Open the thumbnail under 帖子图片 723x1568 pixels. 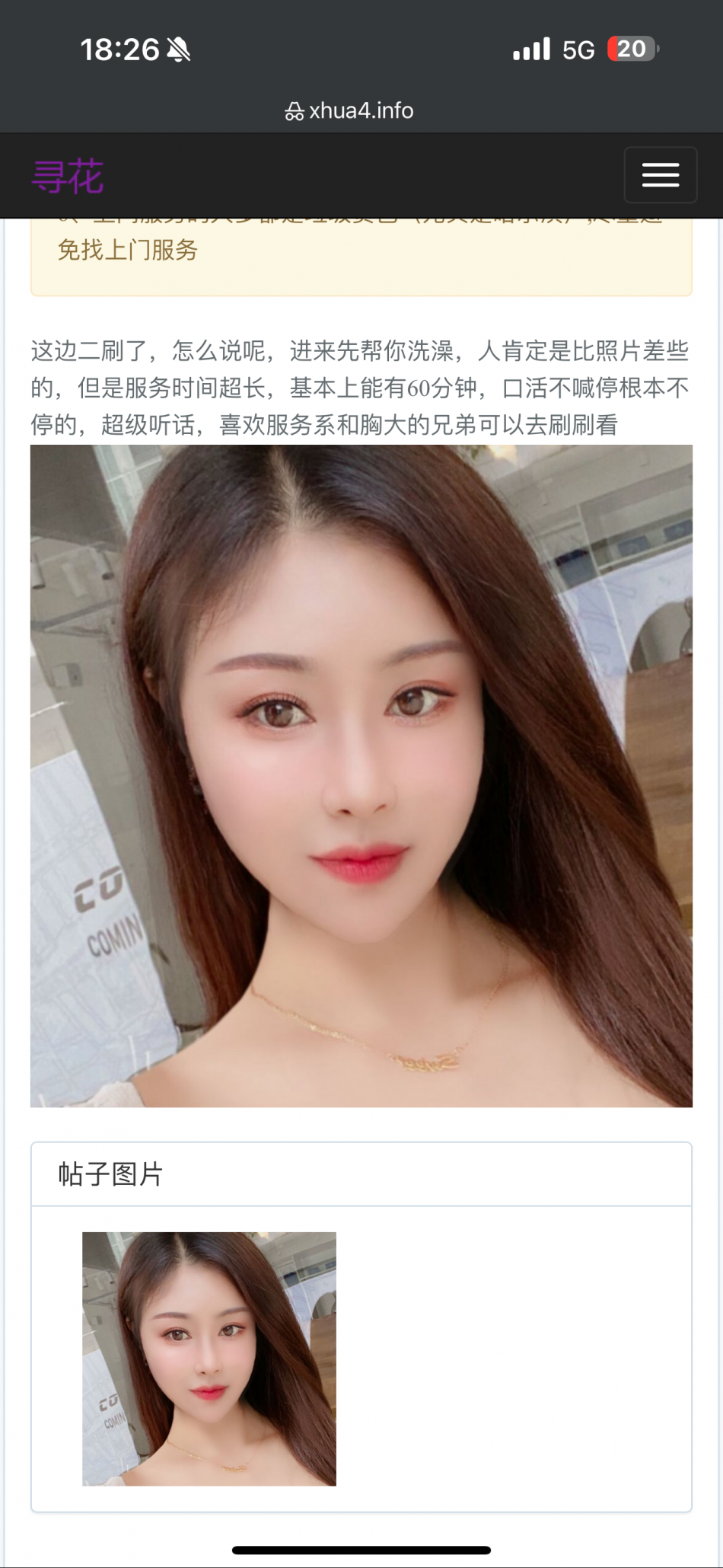209,1359
